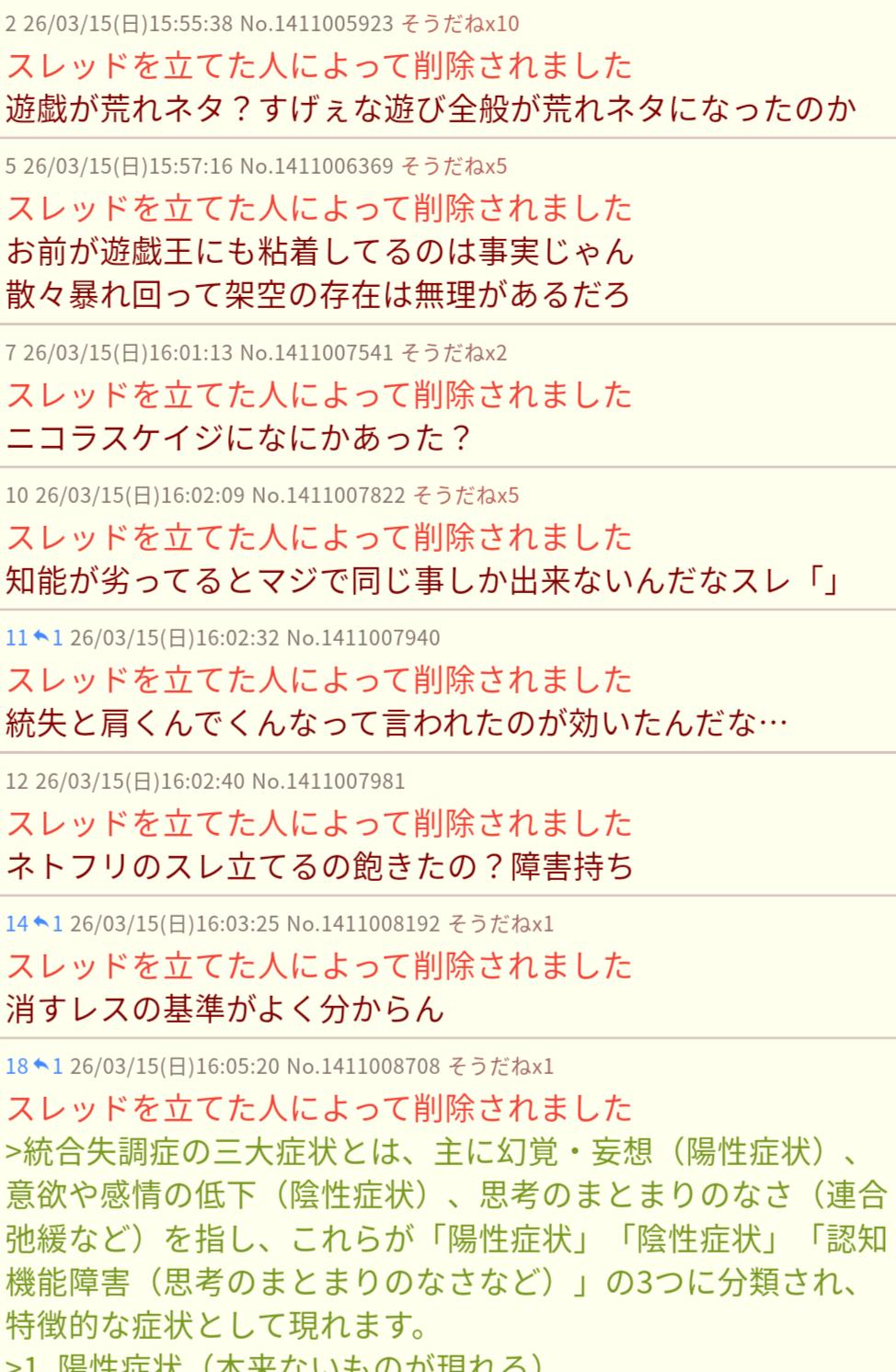Tap そうだねx10 on post No.1411005923
The width and height of the screenshot is (896, 1372).
pyautogui.click(x=459, y=23)
